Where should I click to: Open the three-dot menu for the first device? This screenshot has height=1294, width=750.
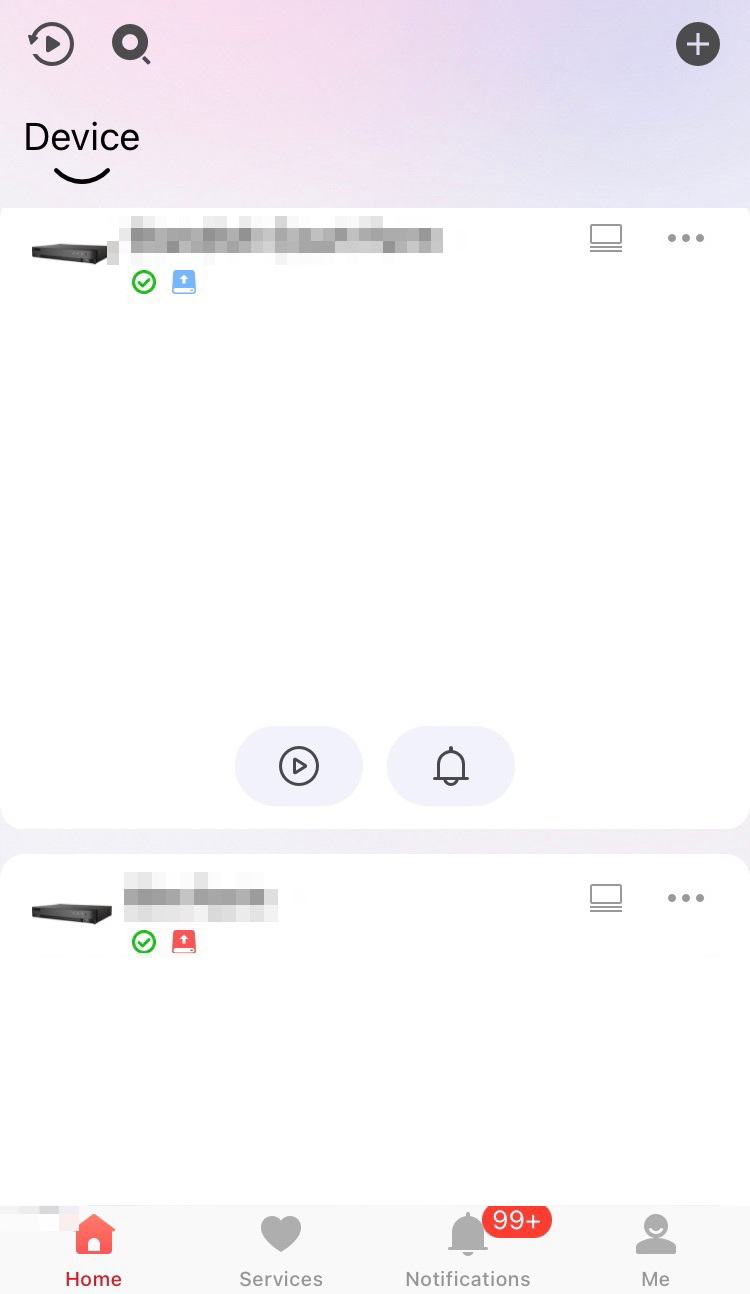pyautogui.click(x=685, y=237)
